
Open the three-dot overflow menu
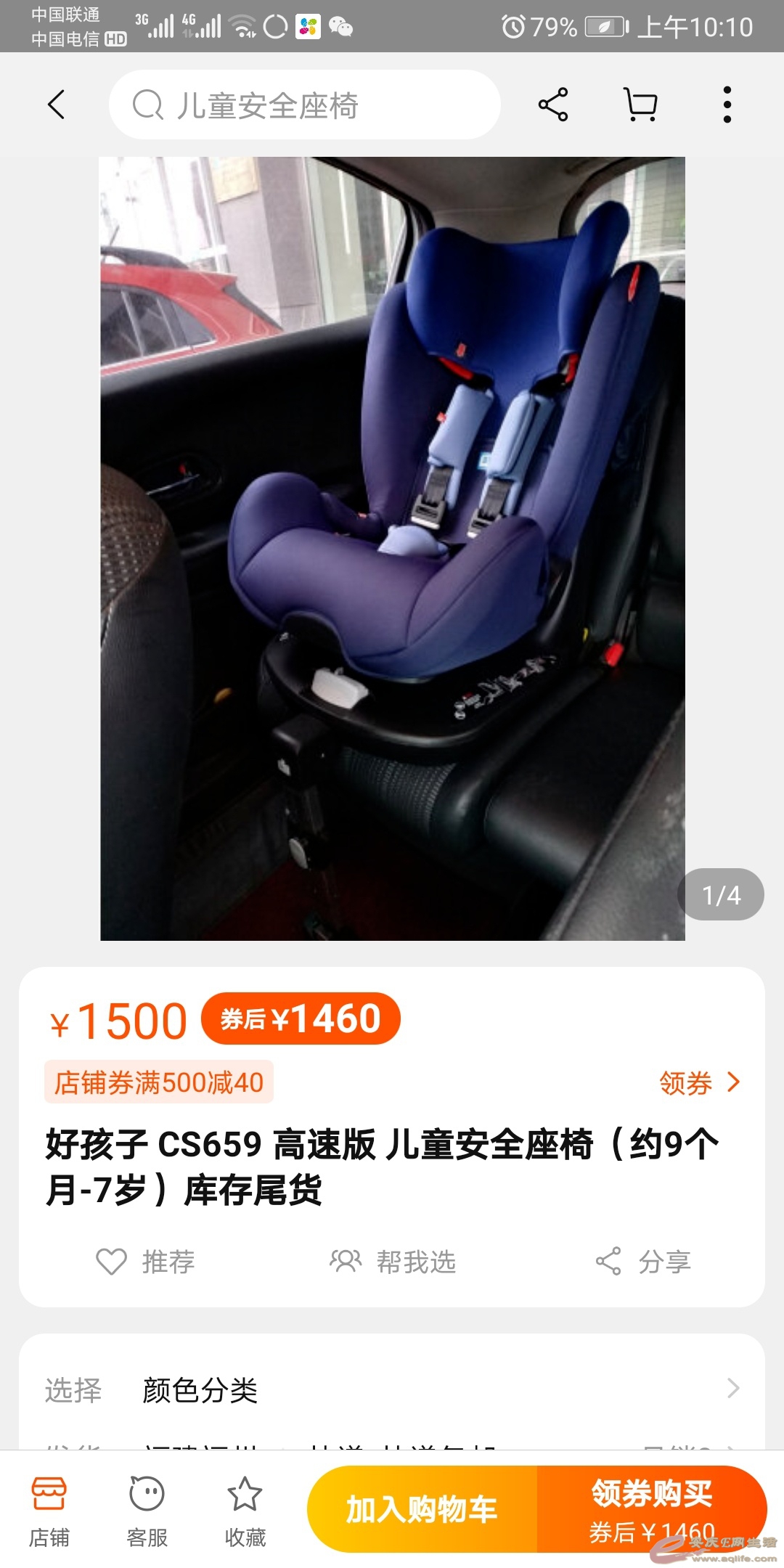point(727,105)
